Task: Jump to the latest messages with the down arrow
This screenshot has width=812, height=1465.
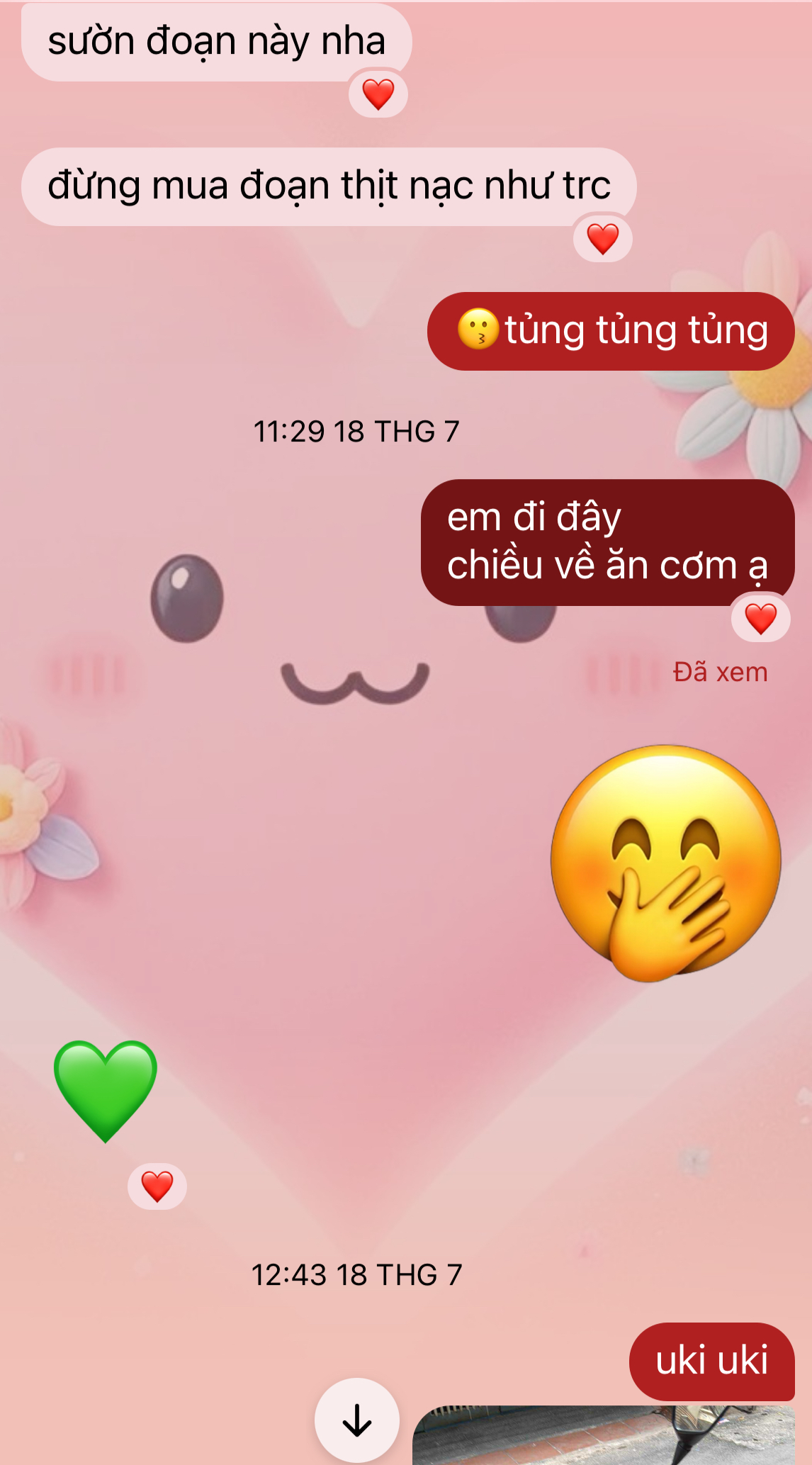Action: [356, 1420]
